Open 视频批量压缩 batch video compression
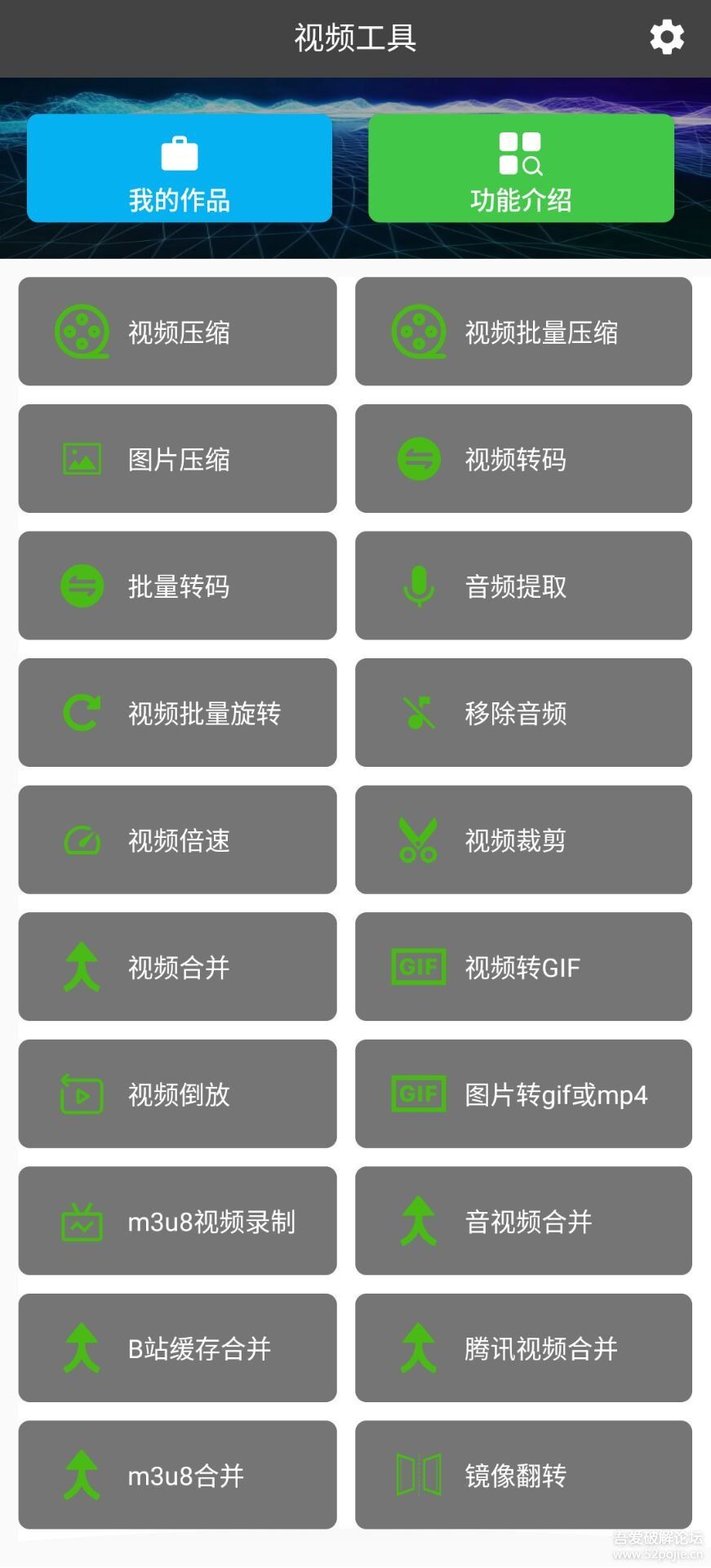This screenshot has height=1568, width=711. tap(523, 332)
